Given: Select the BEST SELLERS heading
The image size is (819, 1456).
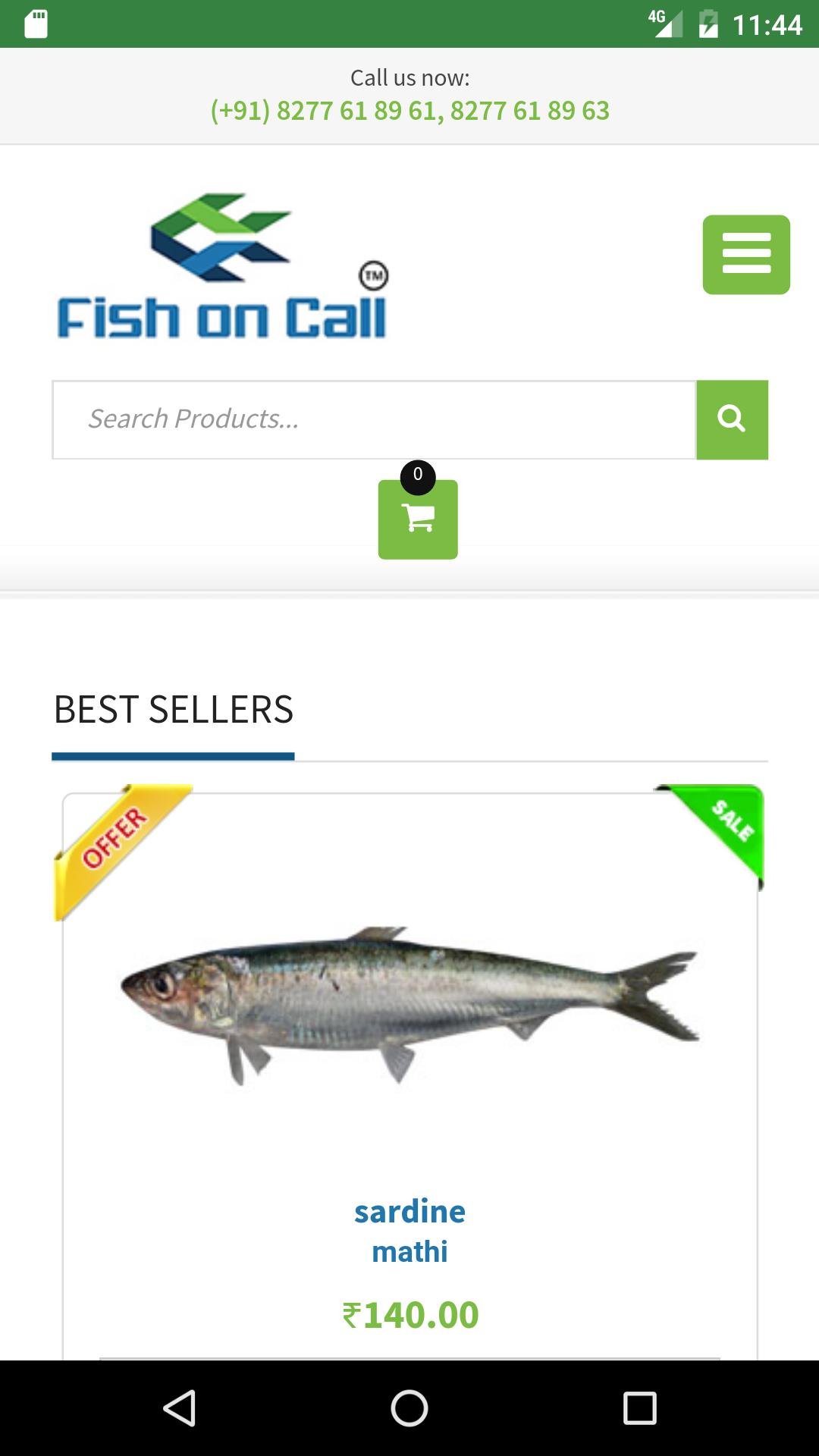Looking at the screenshot, I should (x=173, y=710).
